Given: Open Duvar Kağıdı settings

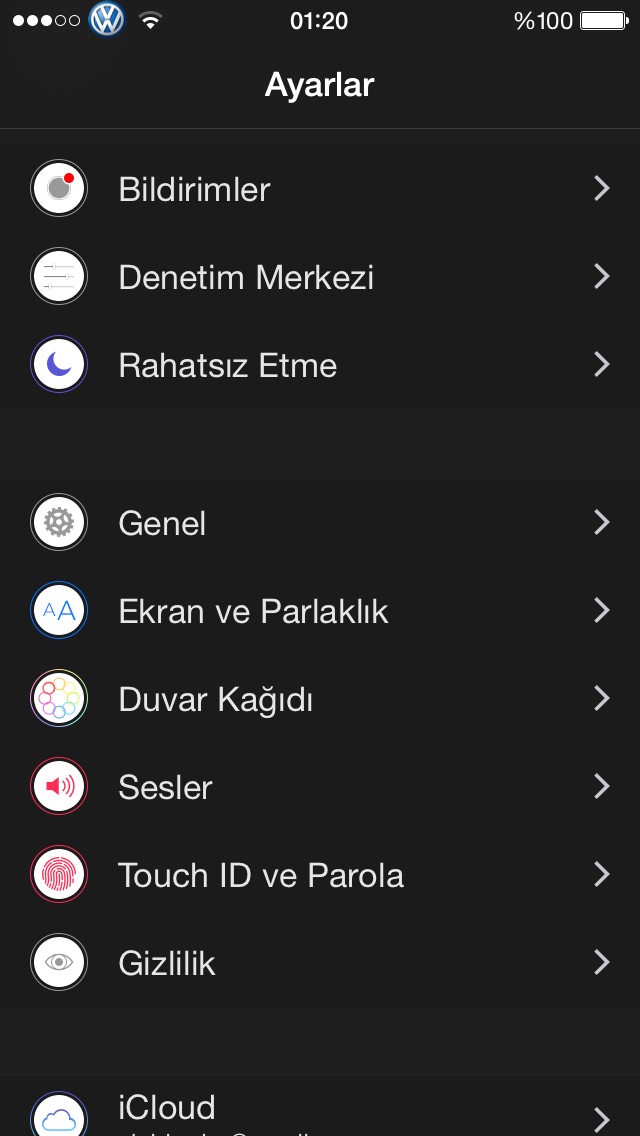Looking at the screenshot, I should pos(320,698).
